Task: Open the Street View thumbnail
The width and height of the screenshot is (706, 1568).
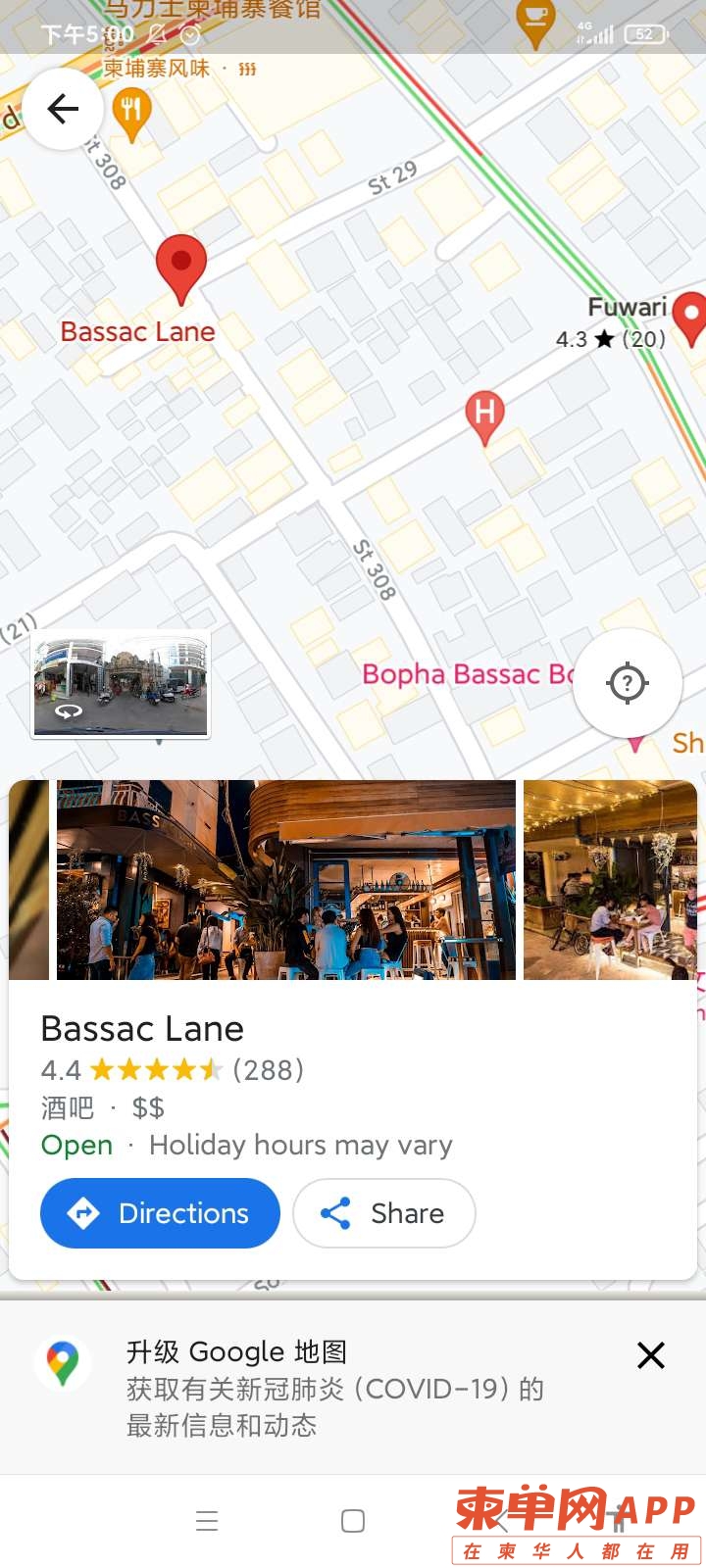Action: click(121, 685)
